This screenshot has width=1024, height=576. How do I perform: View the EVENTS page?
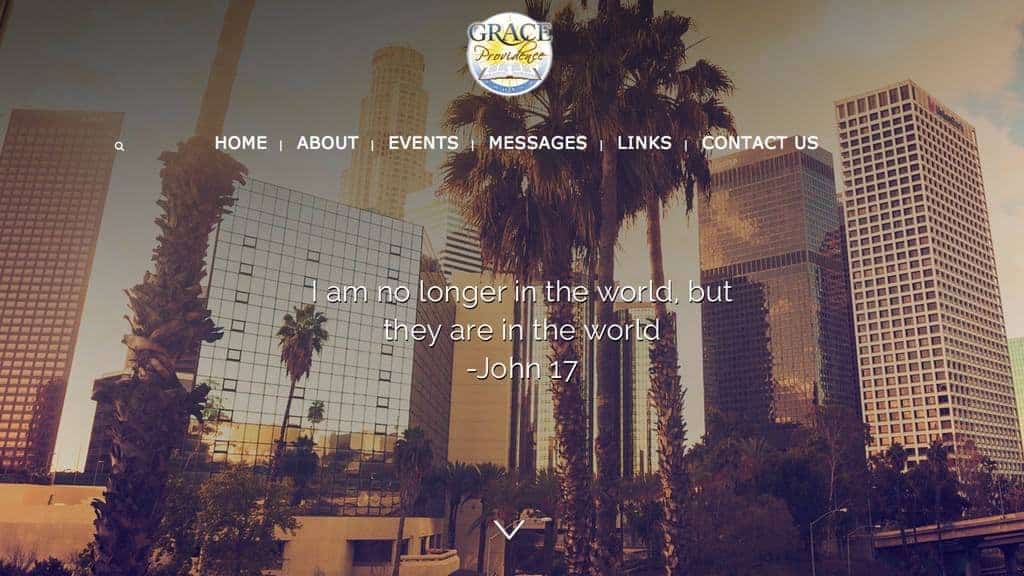click(423, 143)
